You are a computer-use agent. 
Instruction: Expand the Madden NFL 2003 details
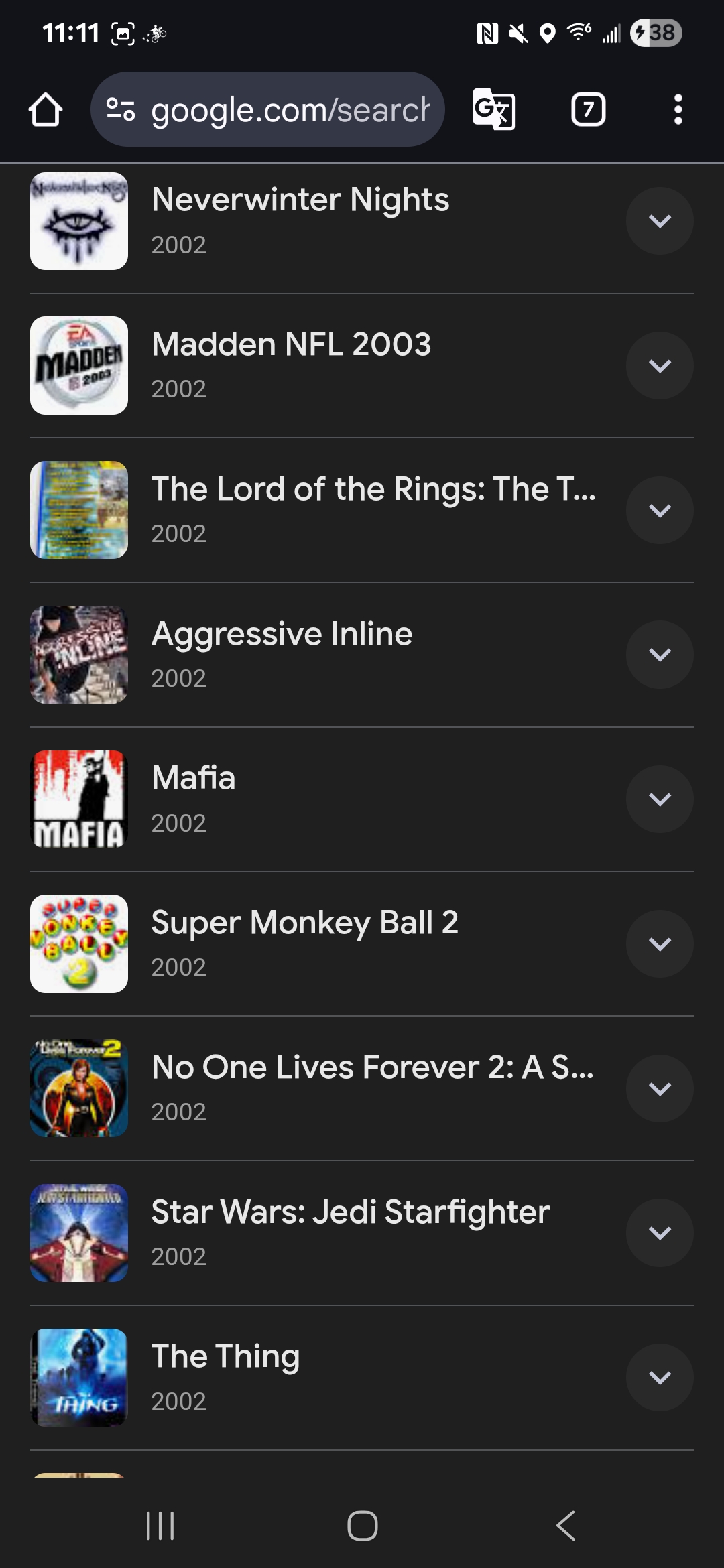(x=660, y=366)
